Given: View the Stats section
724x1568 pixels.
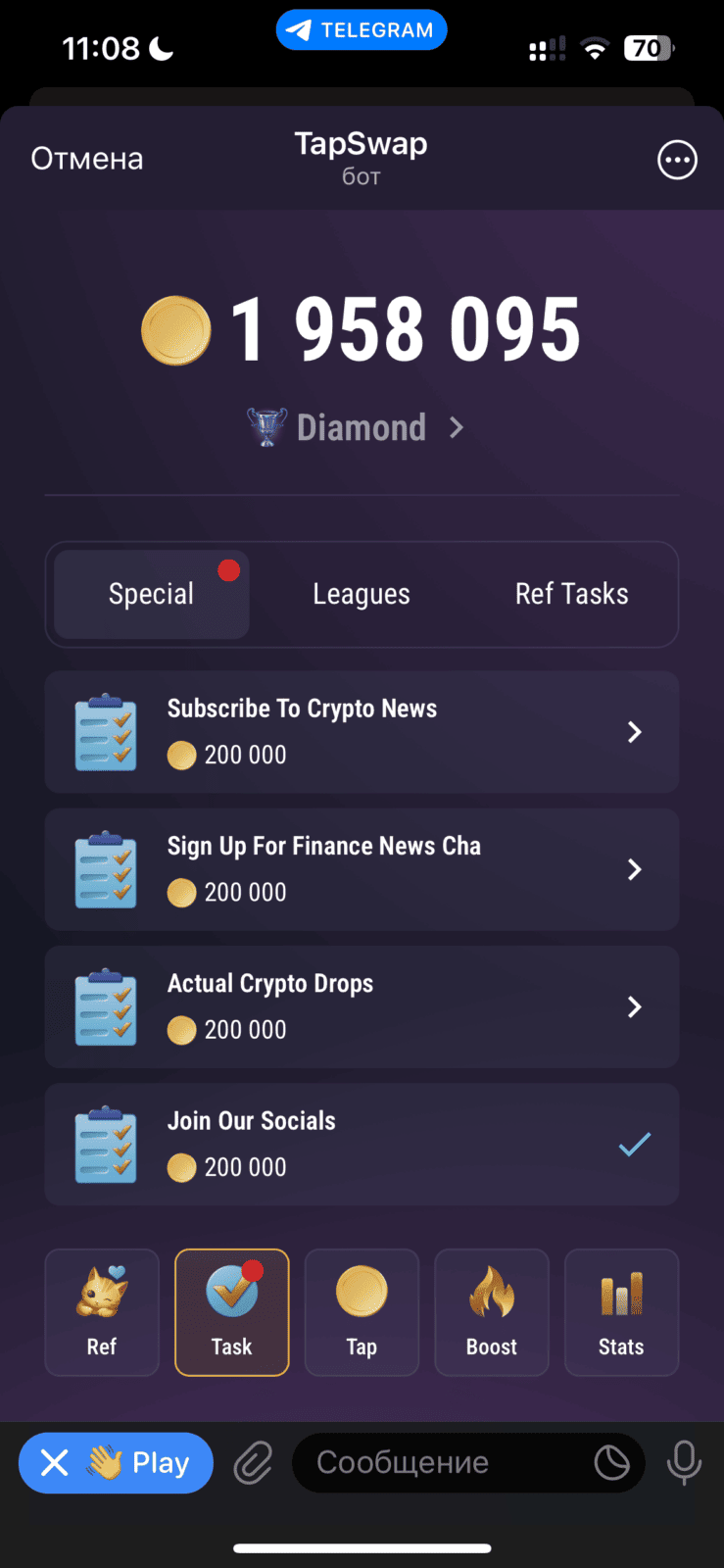Looking at the screenshot, I should 621,1312.
